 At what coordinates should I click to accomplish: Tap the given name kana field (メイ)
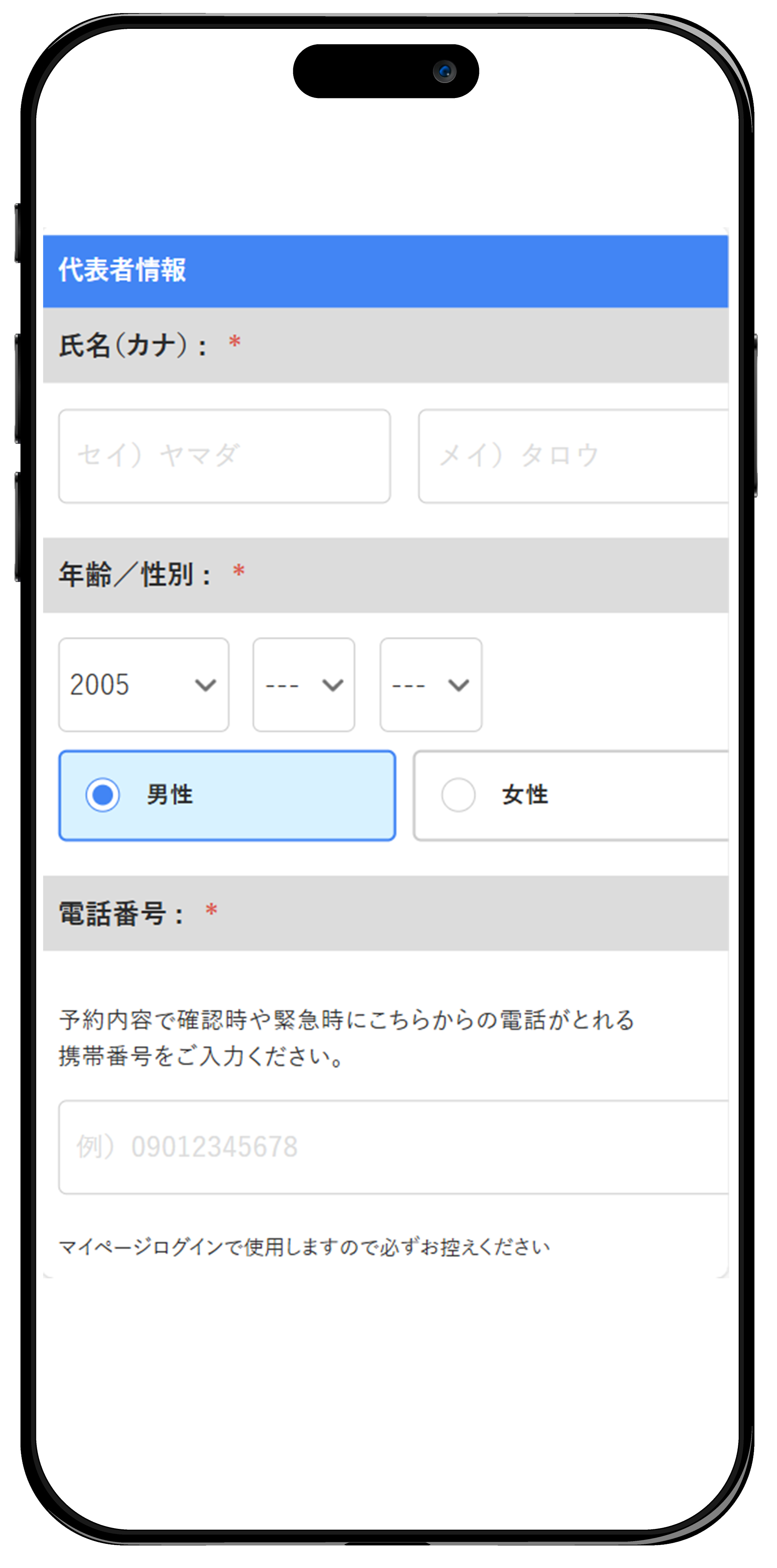(572, 456)
